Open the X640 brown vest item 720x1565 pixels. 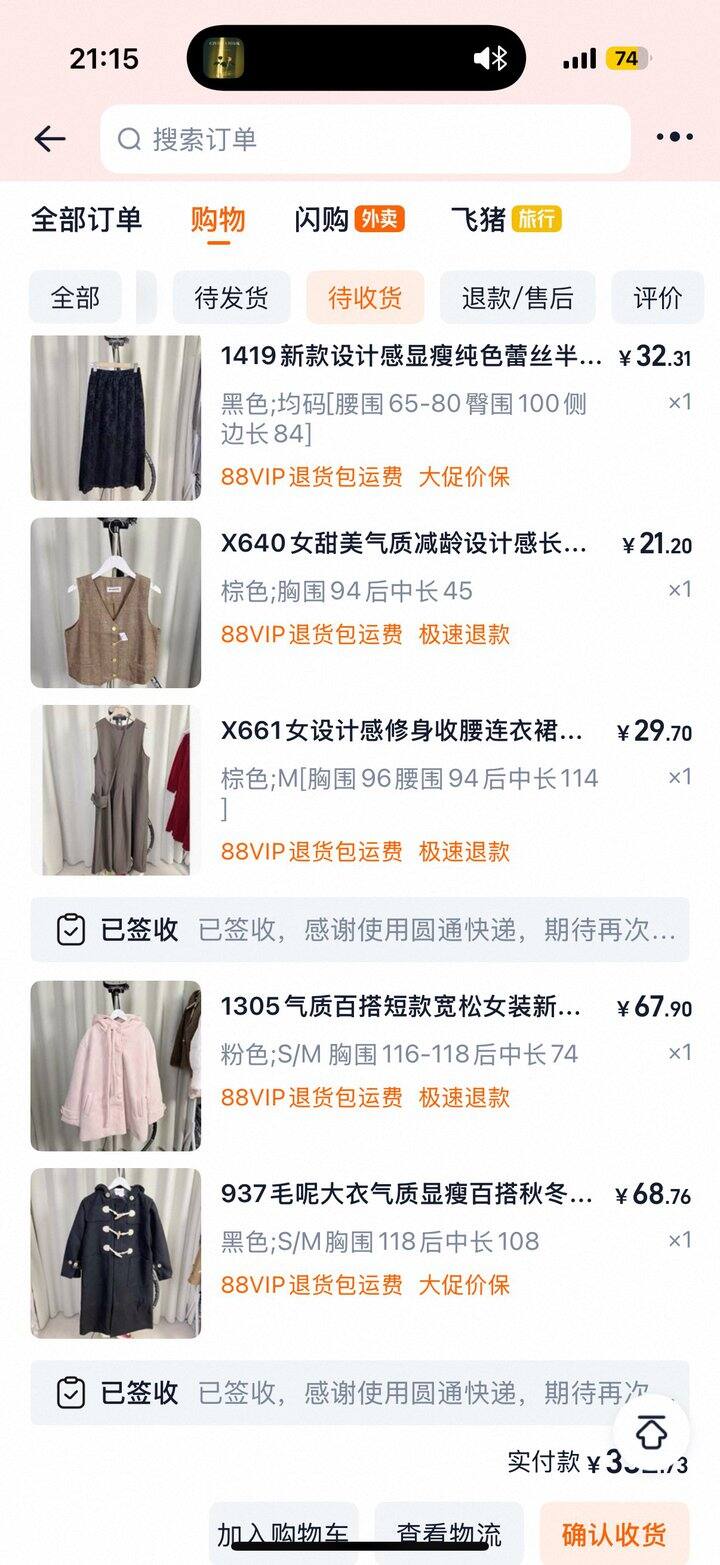pos(404,544)
